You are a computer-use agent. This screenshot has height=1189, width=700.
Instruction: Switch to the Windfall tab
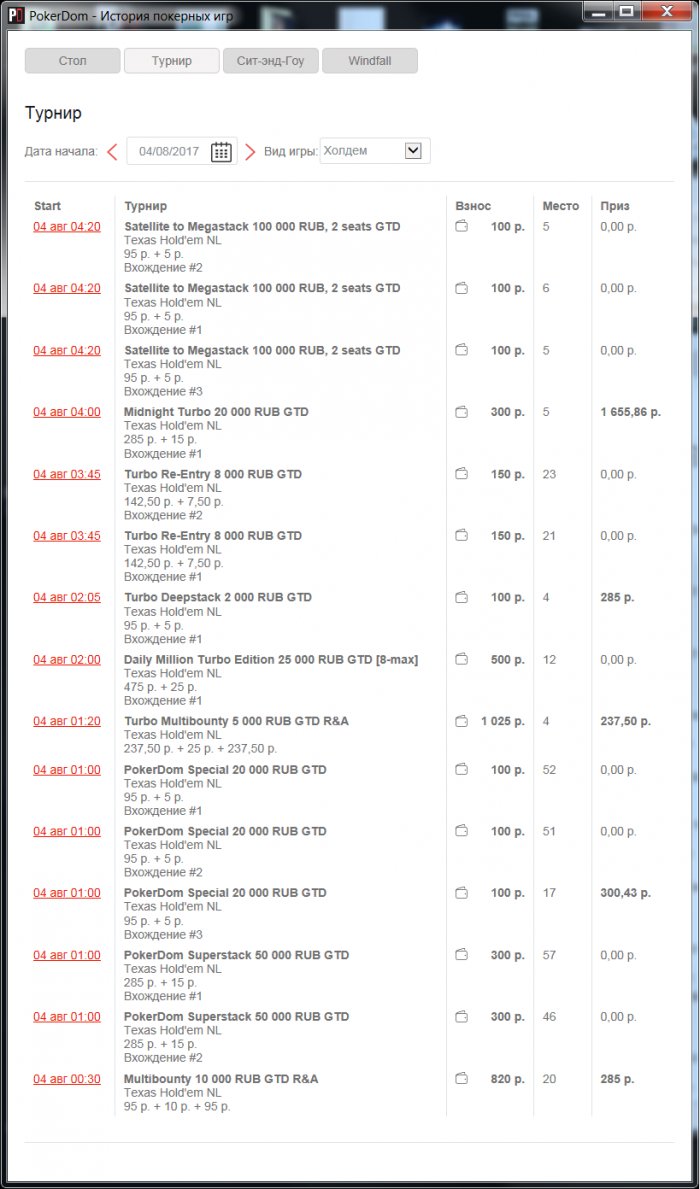(369, 61)
